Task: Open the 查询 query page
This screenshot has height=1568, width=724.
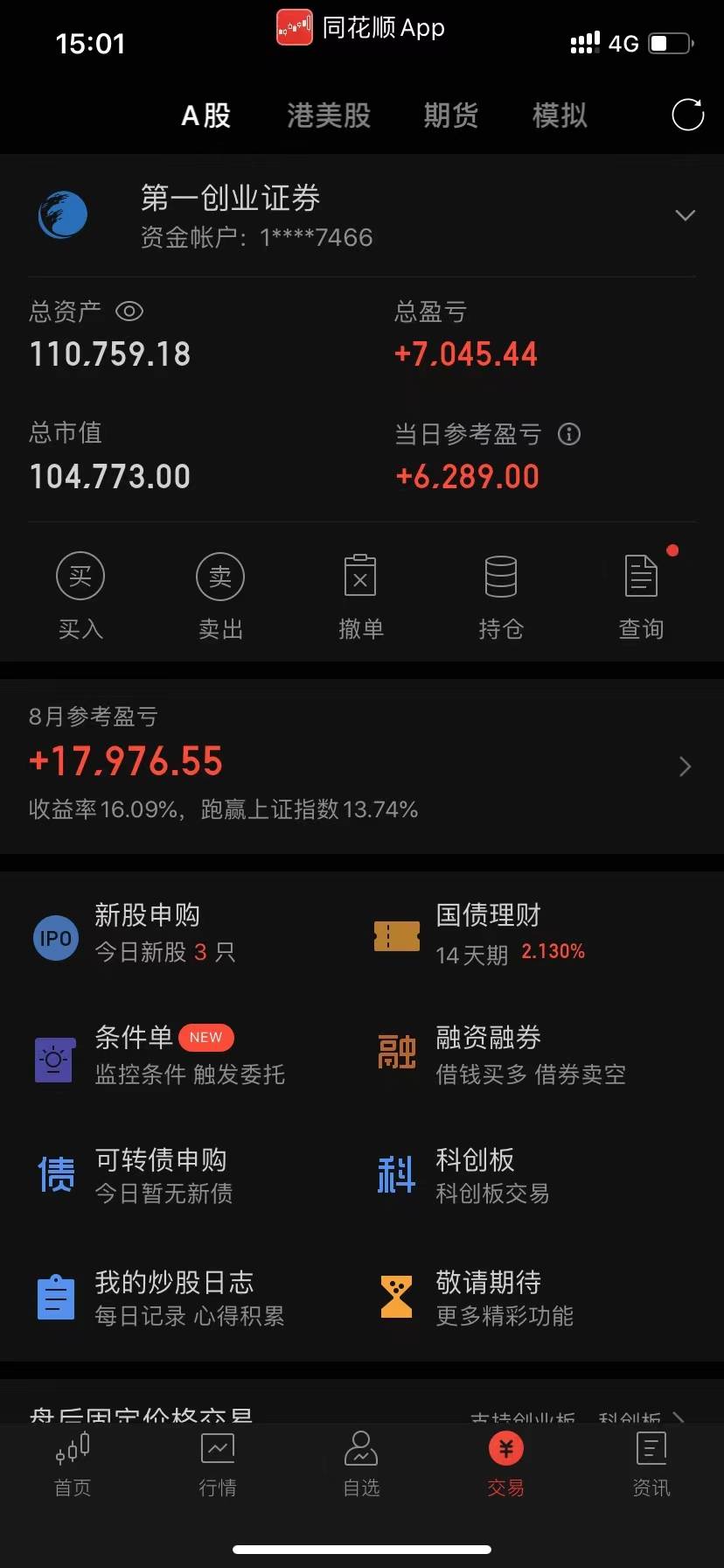Action: (x=641, y=597)
